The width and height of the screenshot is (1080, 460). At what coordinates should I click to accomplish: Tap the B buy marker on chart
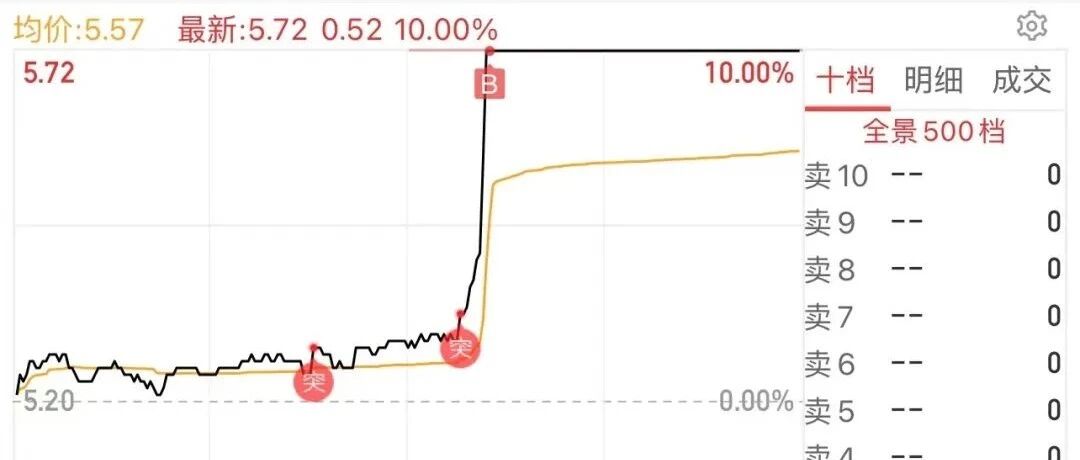pyautogui.click(x=489, y=85)
